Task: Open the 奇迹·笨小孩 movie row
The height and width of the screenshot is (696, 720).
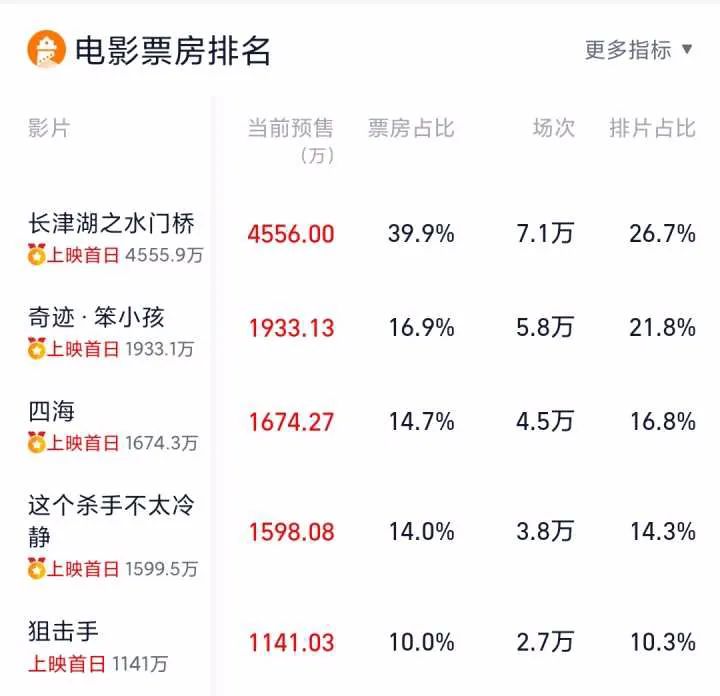Action: pos(96,318)
